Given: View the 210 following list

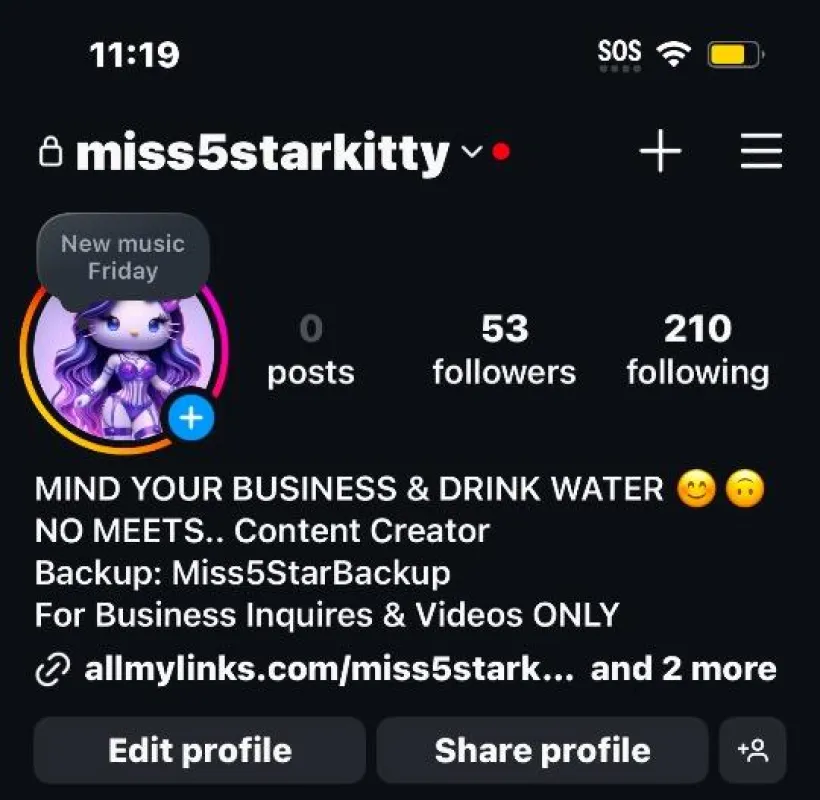Looking at the screenshot, I should [697, 350].
